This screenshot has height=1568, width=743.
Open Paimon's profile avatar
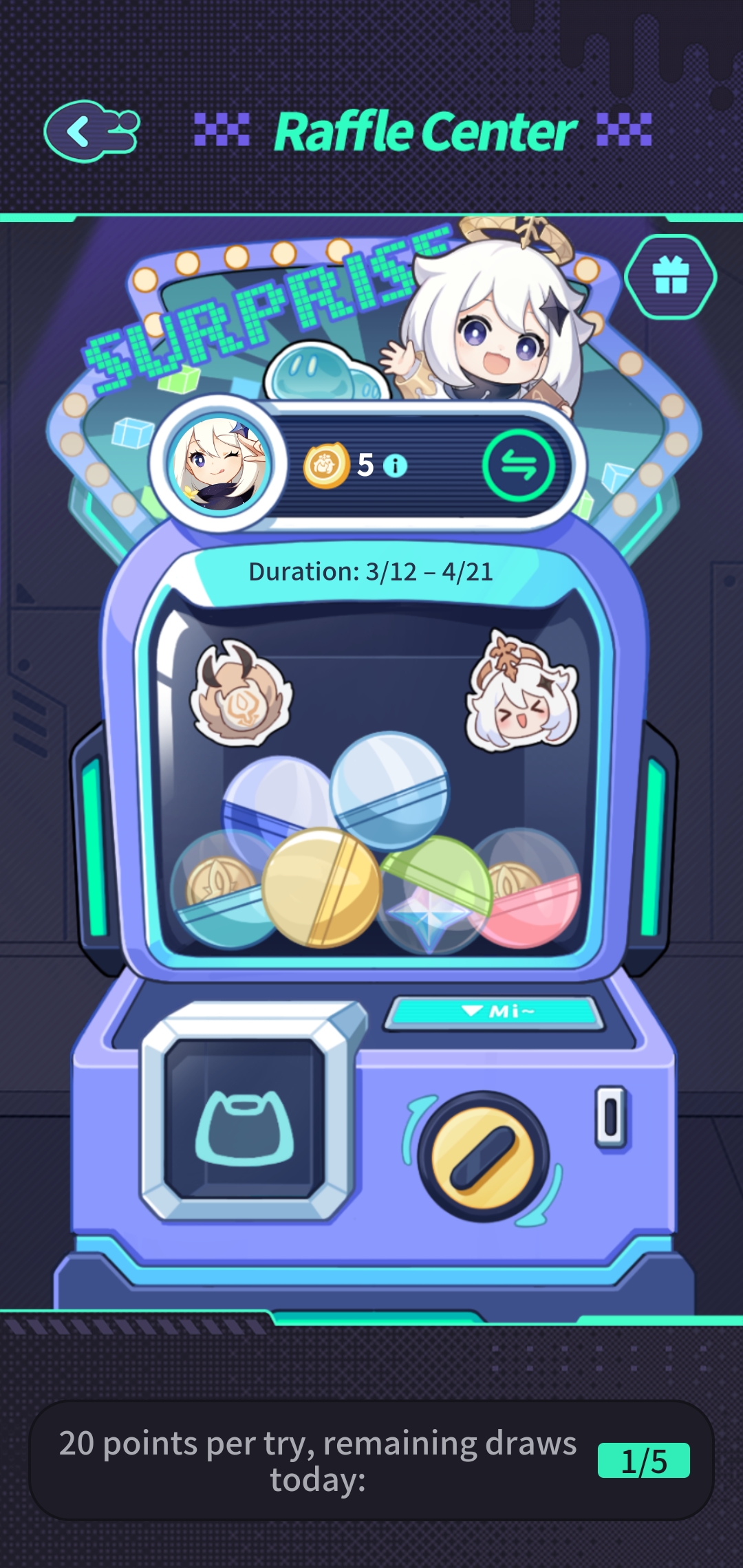(219, 464)
